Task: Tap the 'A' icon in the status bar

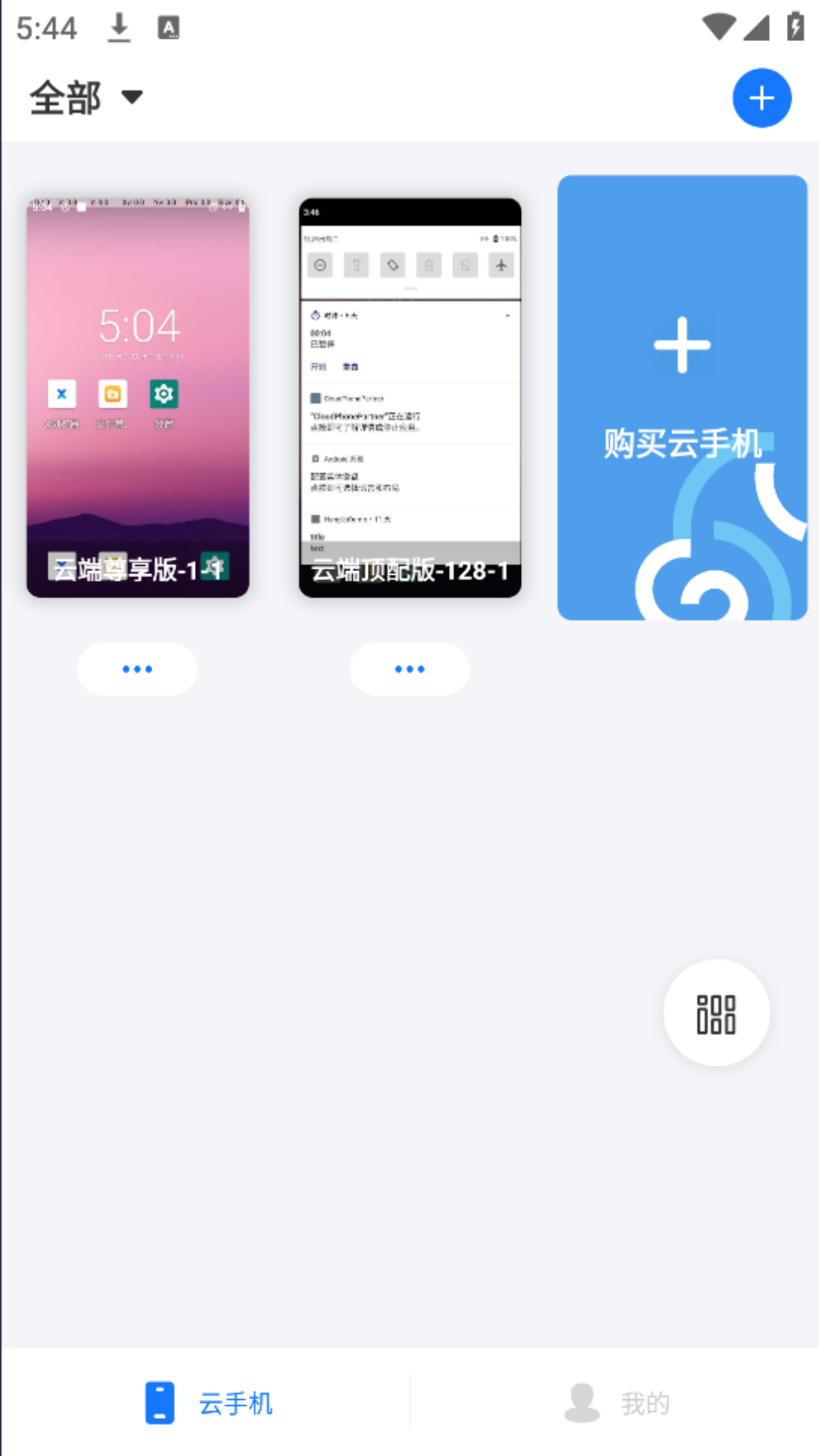Action: click(x=167, y=27)
